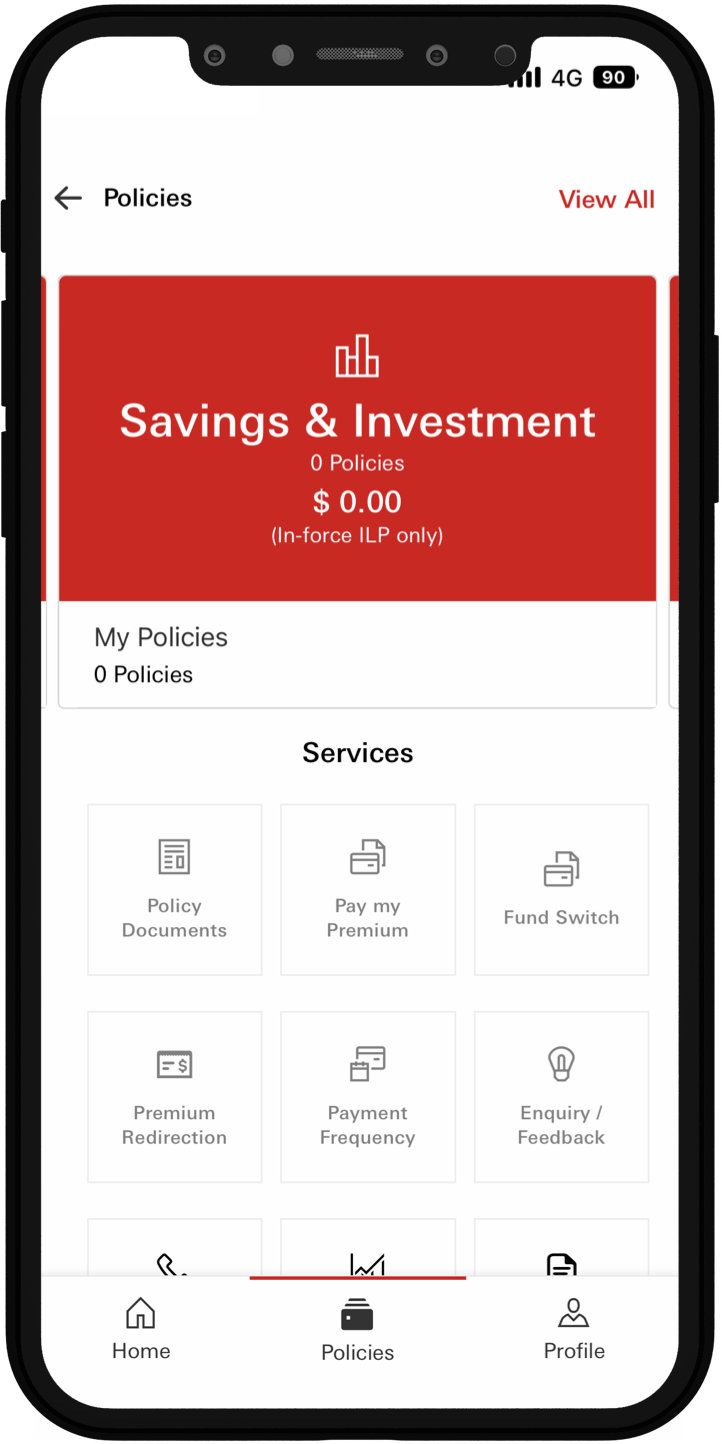The image size is (722, 1444).
Task: Open Policy Documents service
Action: (175, 889)
